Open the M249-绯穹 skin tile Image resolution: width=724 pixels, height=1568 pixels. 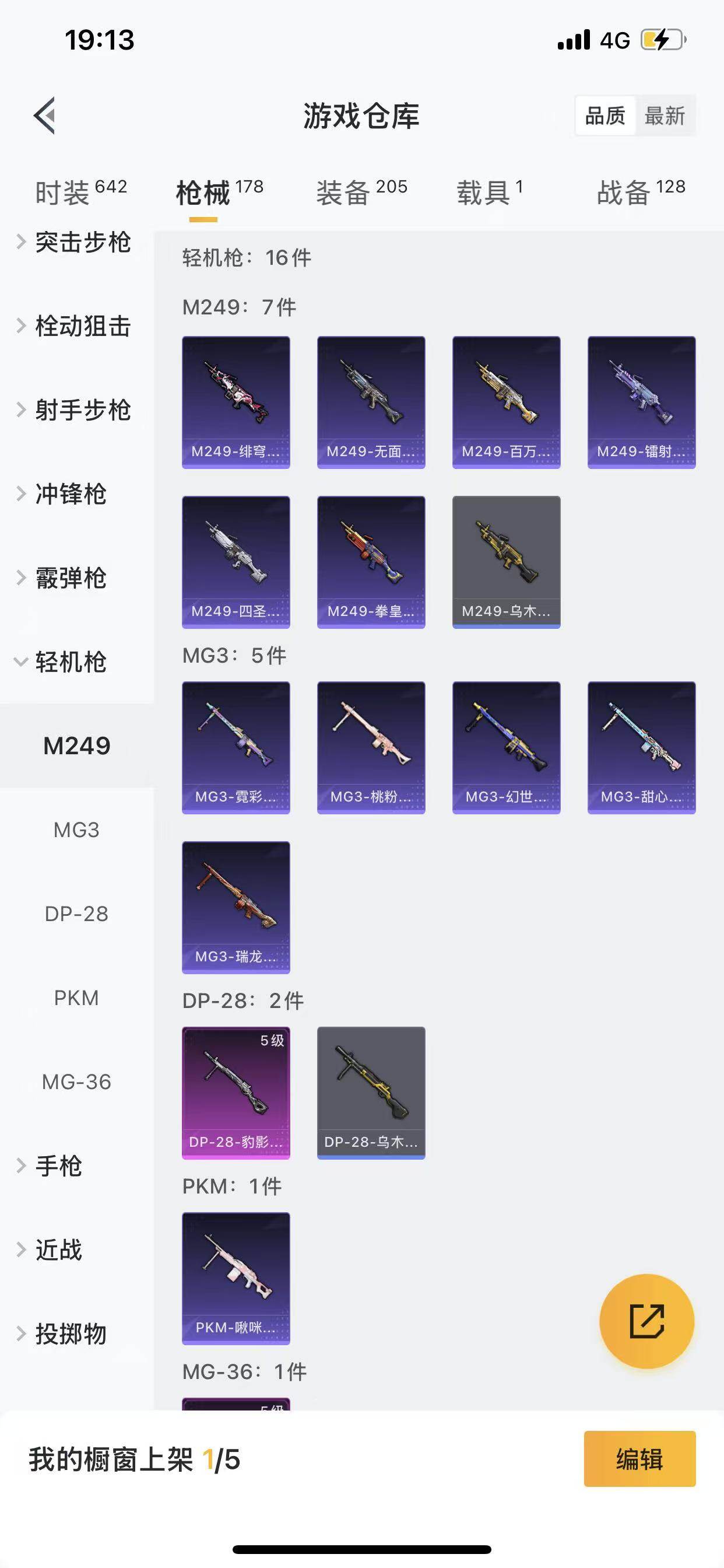[x=236, y=402]
